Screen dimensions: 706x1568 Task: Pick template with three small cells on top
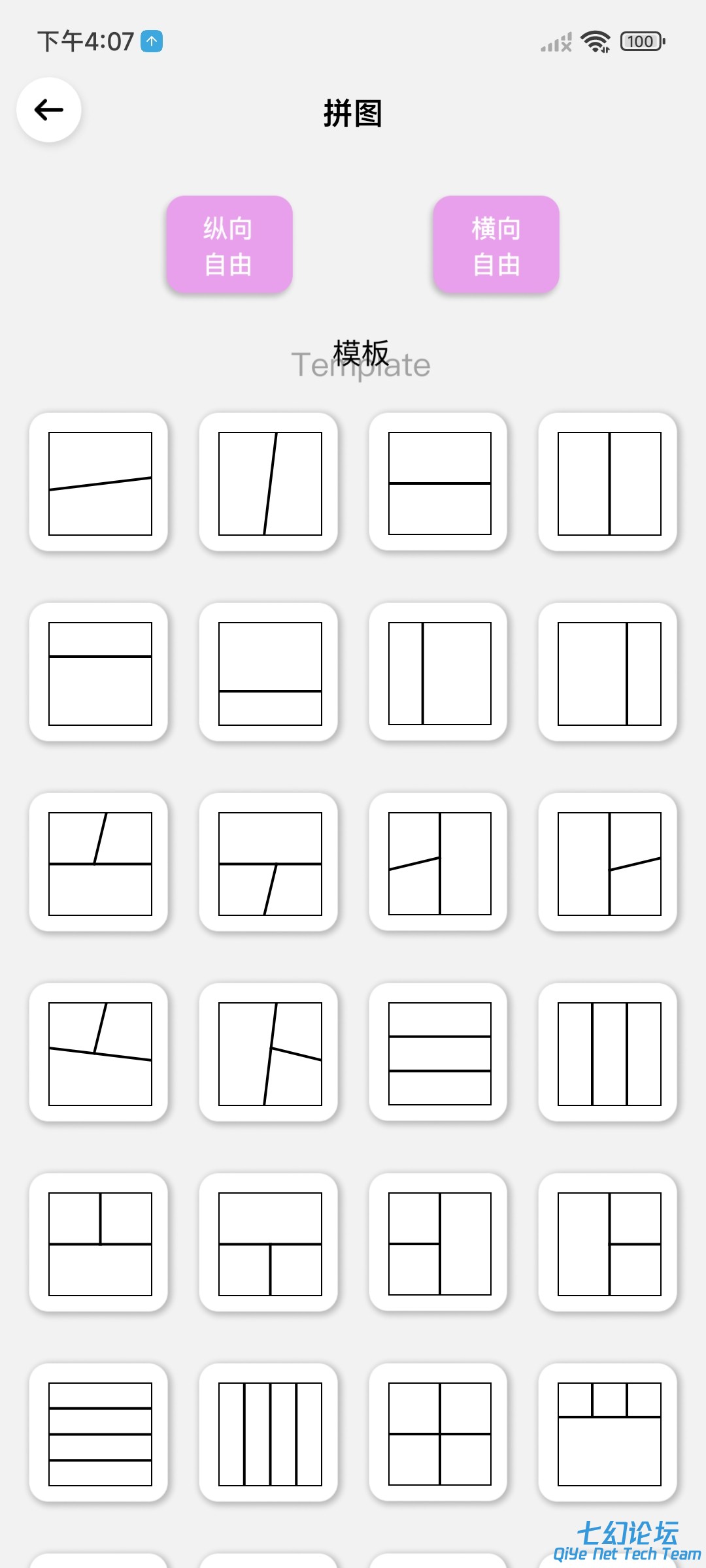pos(609,1433)
